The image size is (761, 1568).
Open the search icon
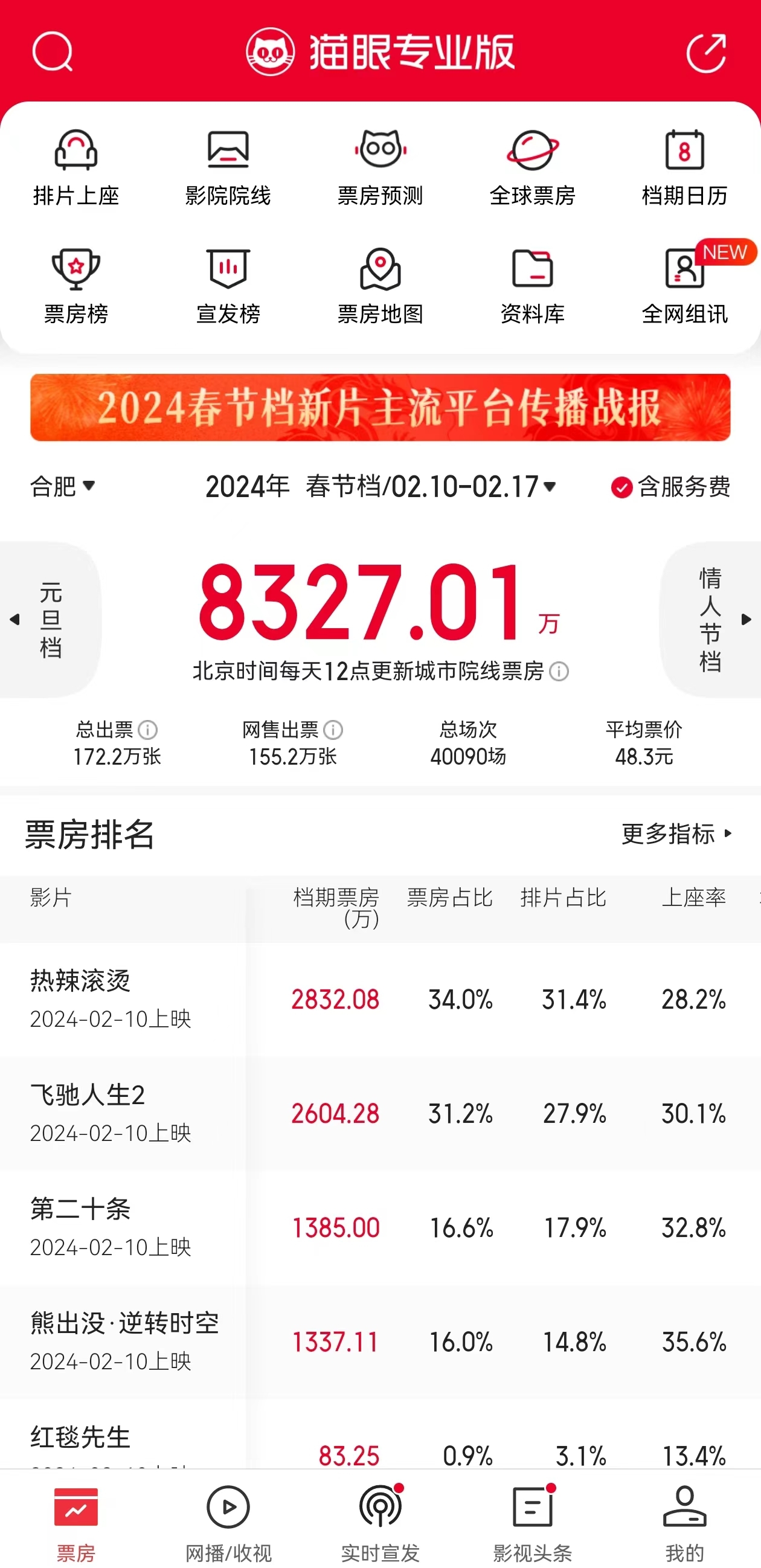point(53,52)
